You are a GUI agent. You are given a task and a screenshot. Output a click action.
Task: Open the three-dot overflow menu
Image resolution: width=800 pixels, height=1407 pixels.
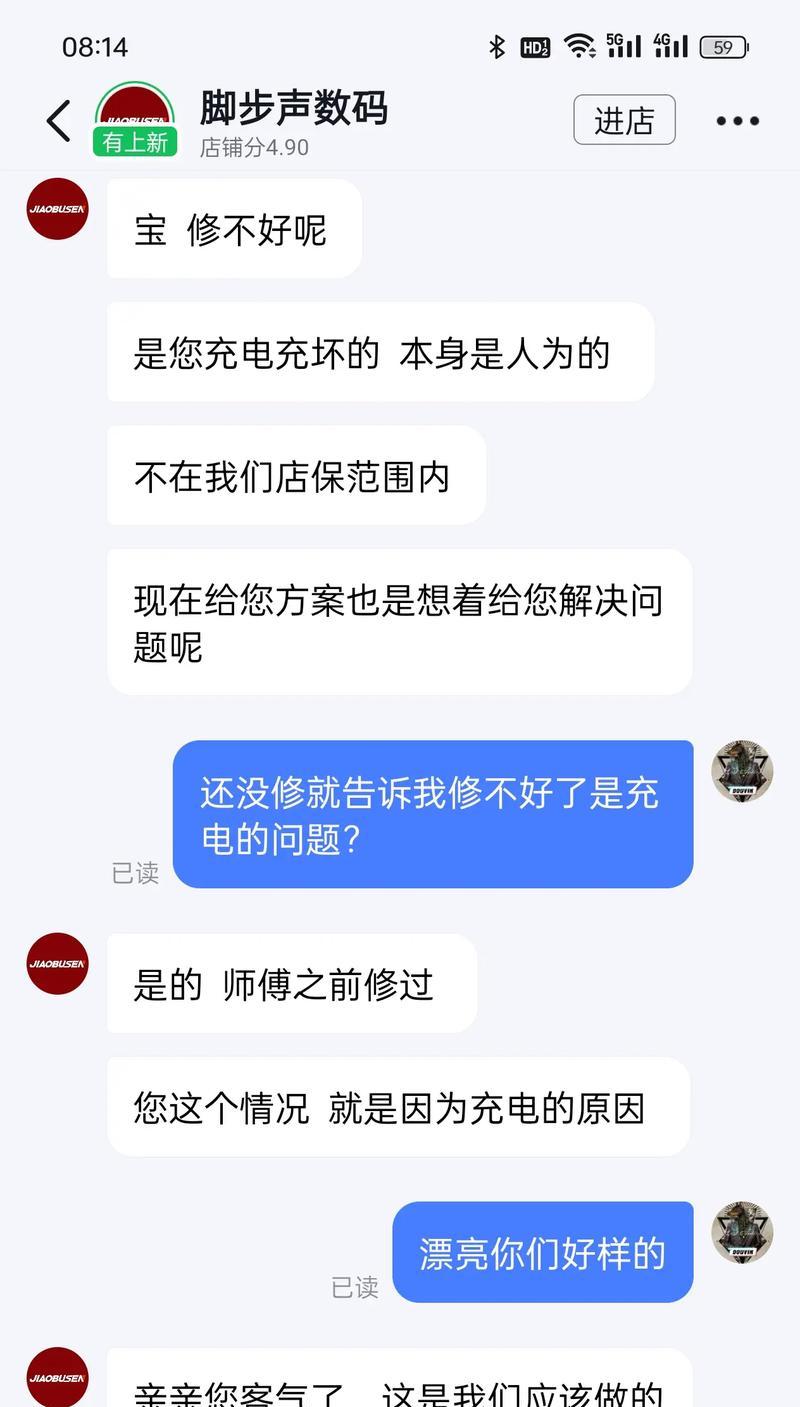tap(738, 121)
